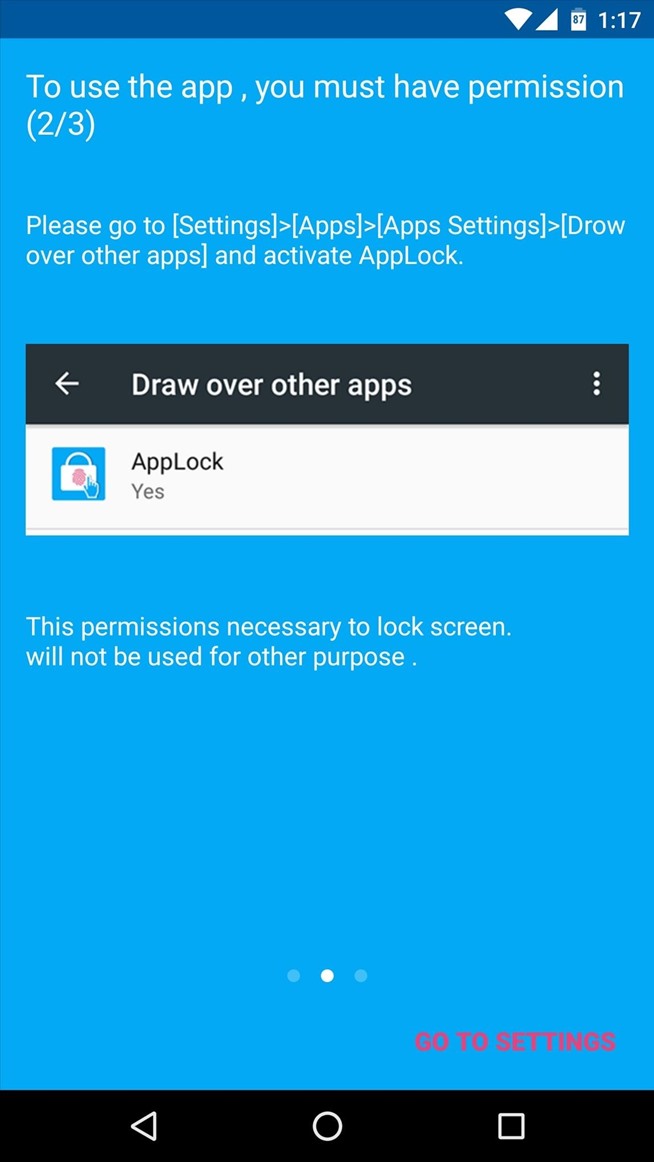Tap GO TO SETTINGS button
This screenshot has height=1162, width=654.
pos(515,1041)
